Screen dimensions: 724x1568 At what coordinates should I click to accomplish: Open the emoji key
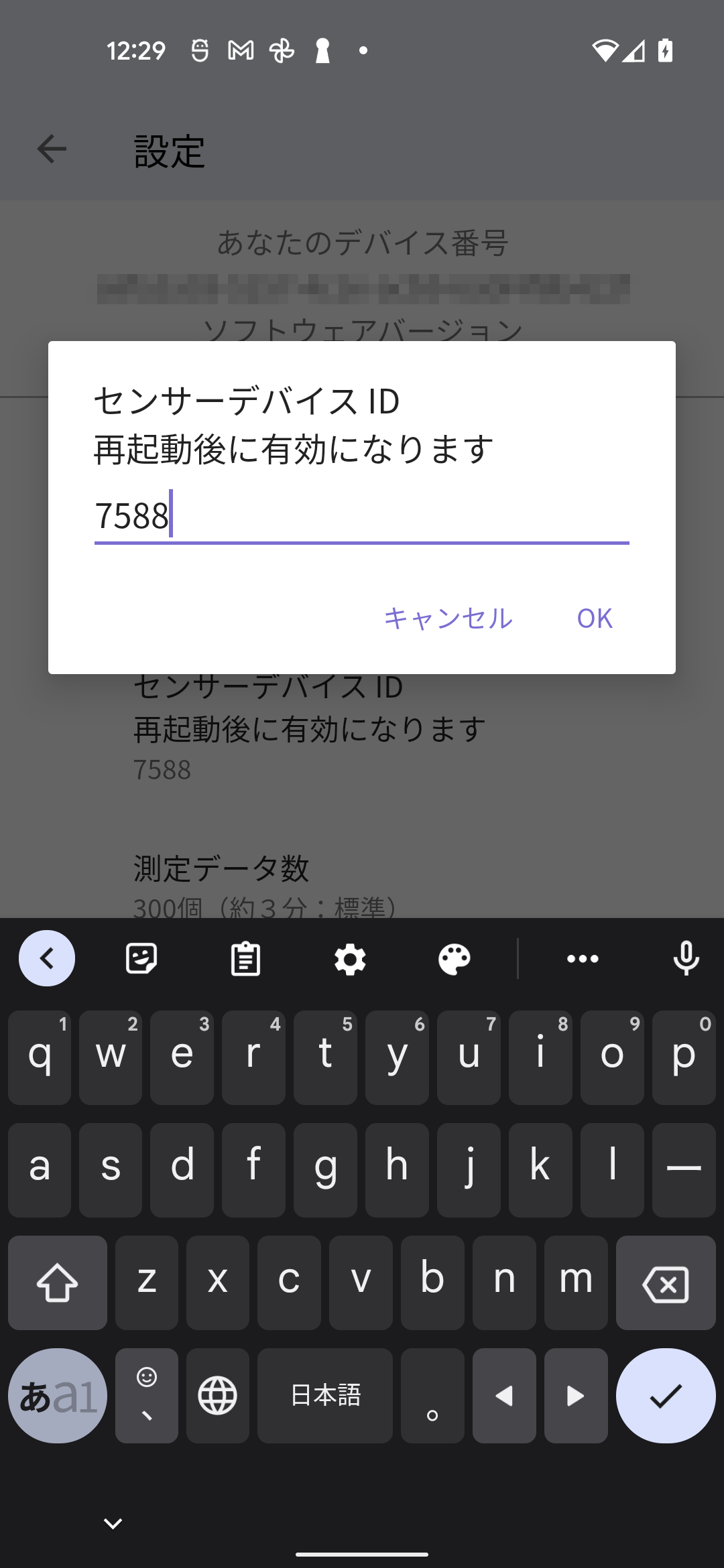[x=147, y=1396]
